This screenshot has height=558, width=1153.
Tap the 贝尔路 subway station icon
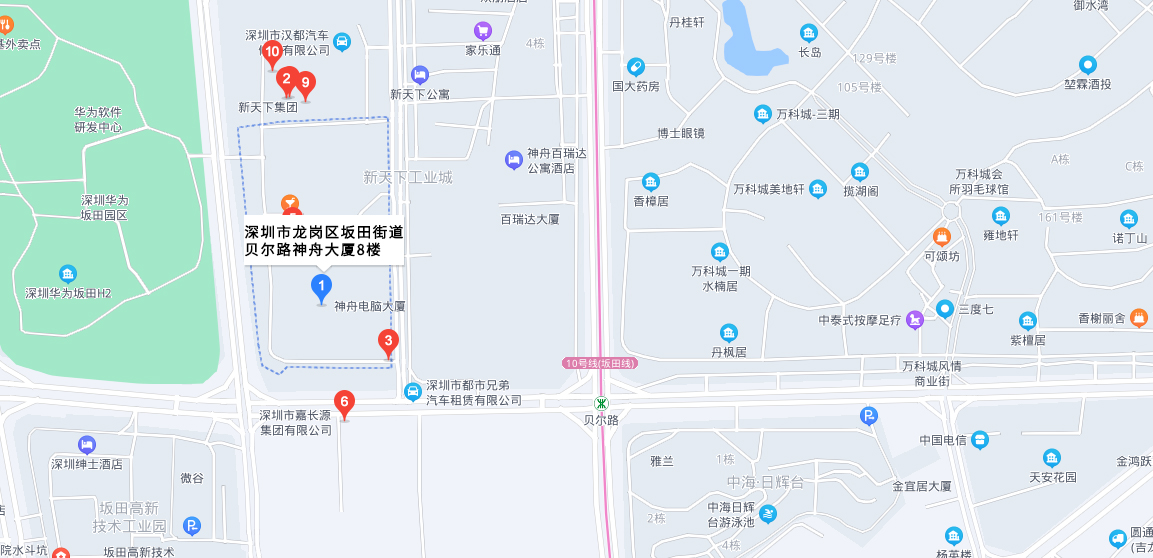pyautogui.click(x=601, y=403)
